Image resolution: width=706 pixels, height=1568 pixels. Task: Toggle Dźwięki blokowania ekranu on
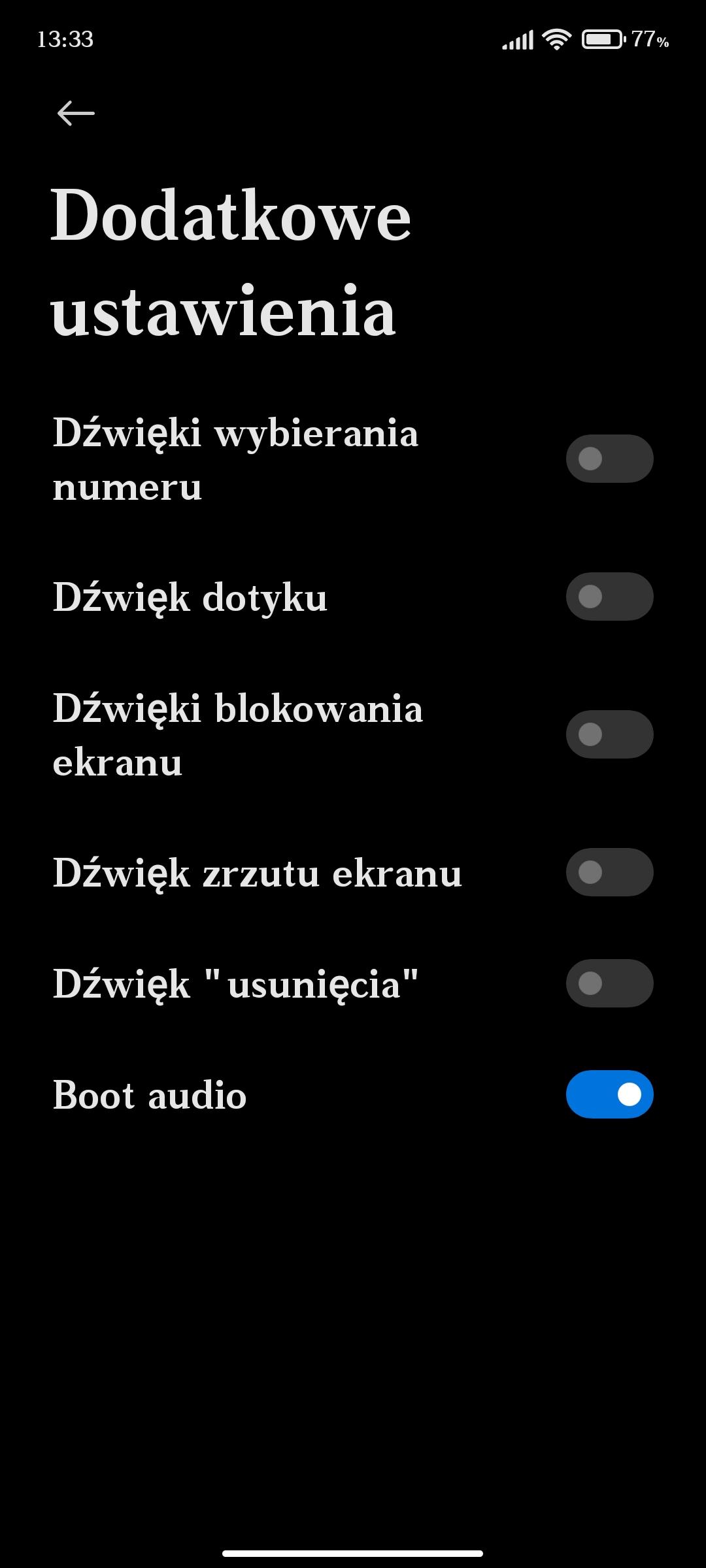point(609,734)
